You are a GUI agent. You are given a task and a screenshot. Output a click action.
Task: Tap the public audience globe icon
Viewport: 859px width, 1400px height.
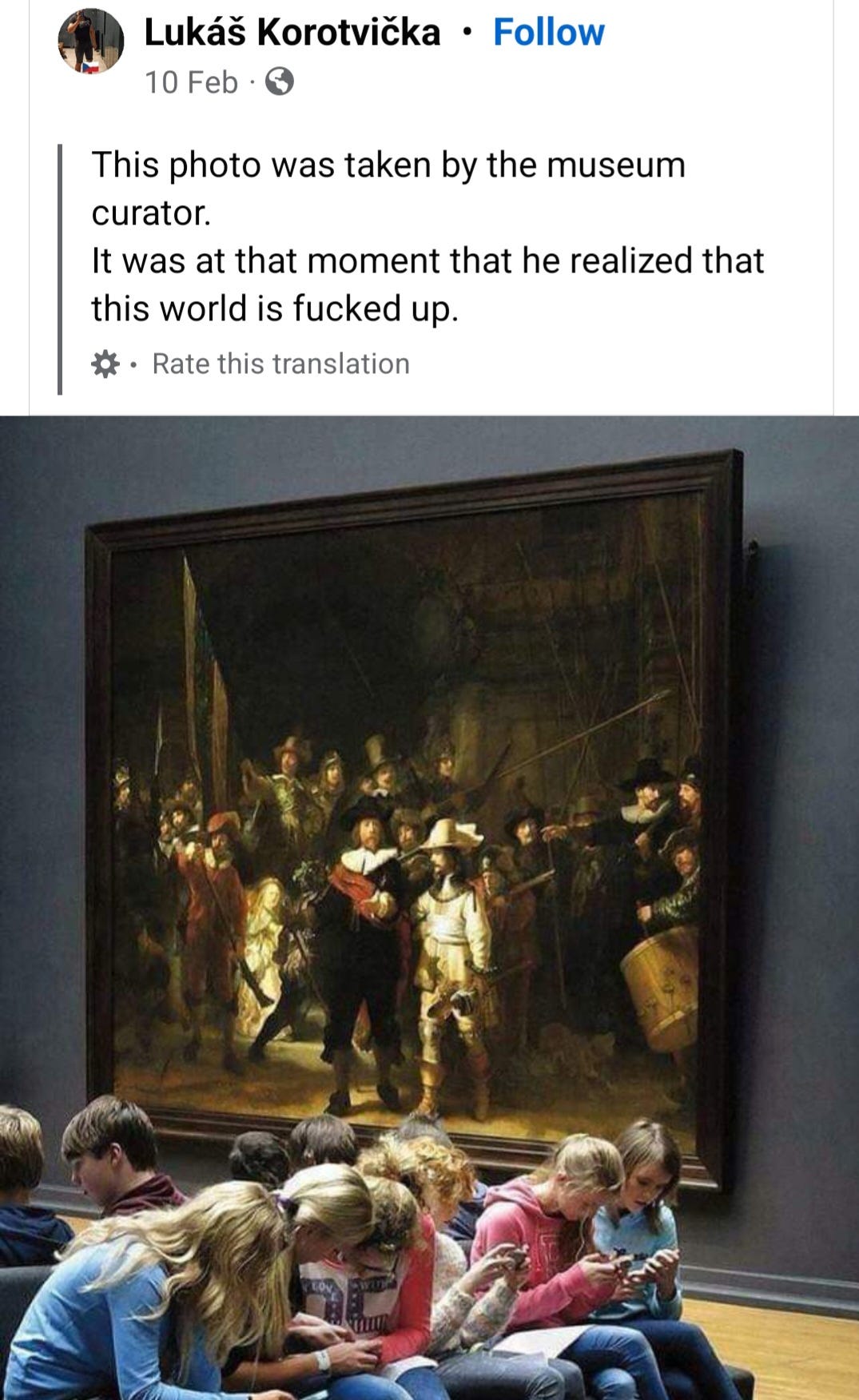pyautogui.click(x=279, y=82)
